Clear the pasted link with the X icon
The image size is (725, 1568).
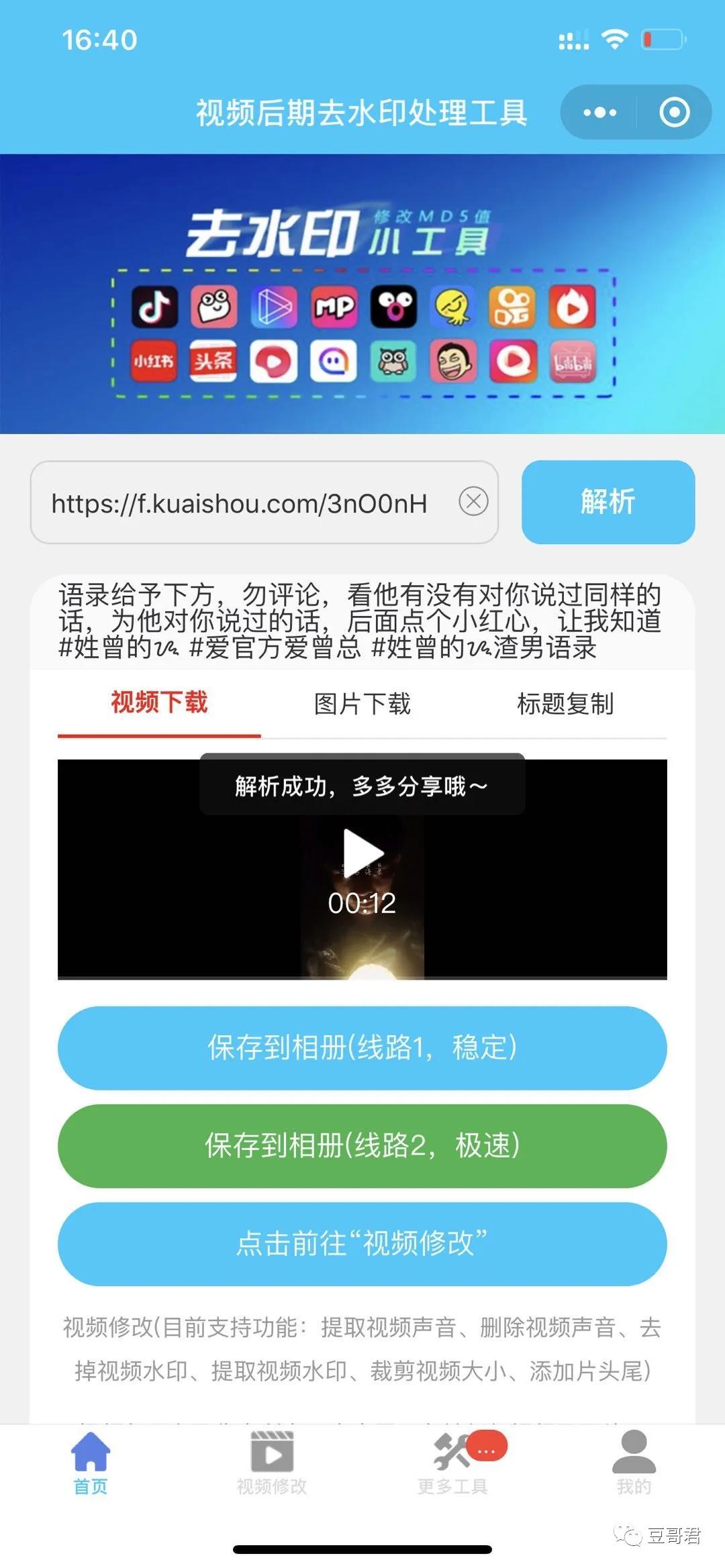tap(473, 501)
